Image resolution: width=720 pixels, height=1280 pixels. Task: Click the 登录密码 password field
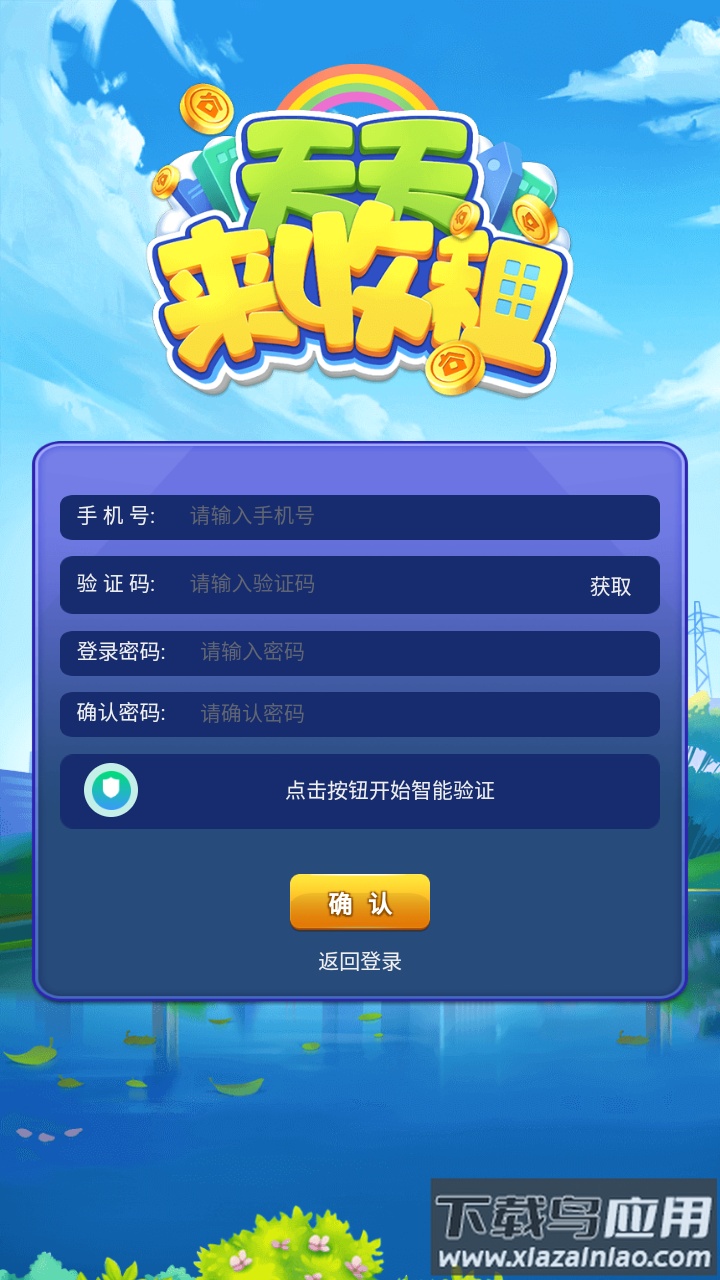click(360, 653)
